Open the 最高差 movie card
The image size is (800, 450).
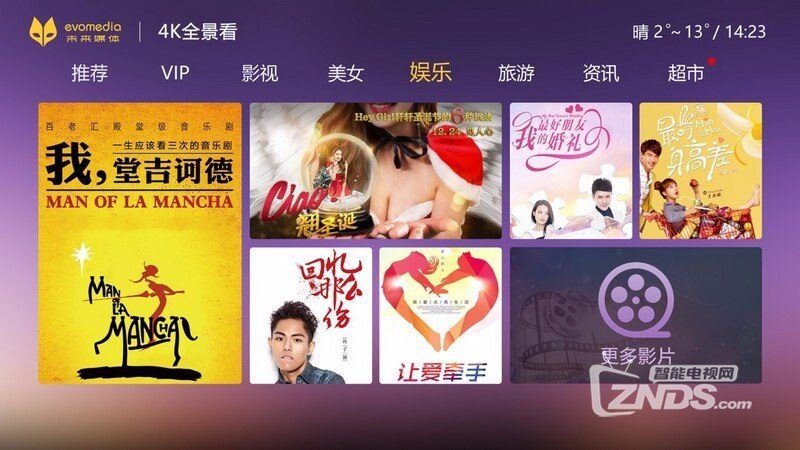click(x=700, y=170)
